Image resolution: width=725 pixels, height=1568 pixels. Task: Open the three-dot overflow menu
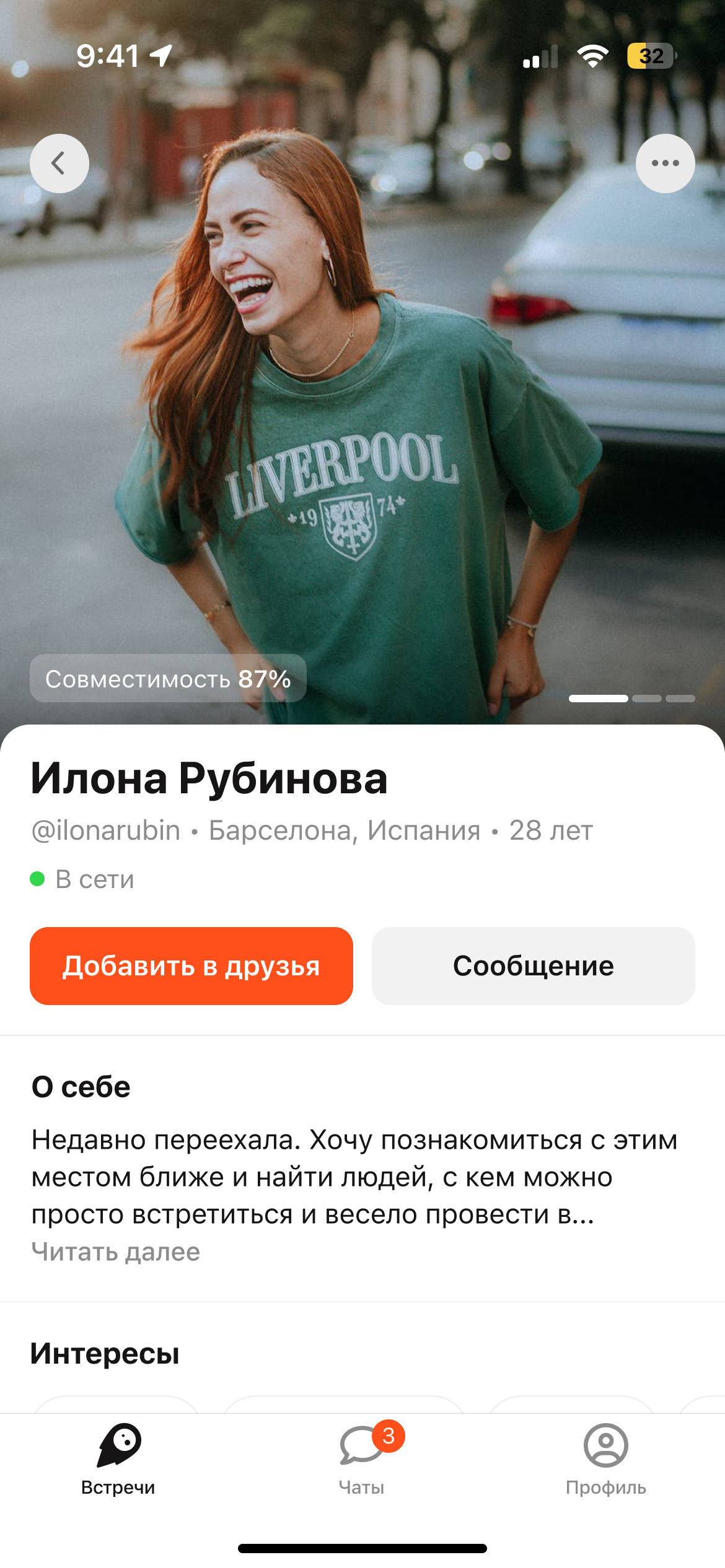pyautogui.click(x=665, y=163)
